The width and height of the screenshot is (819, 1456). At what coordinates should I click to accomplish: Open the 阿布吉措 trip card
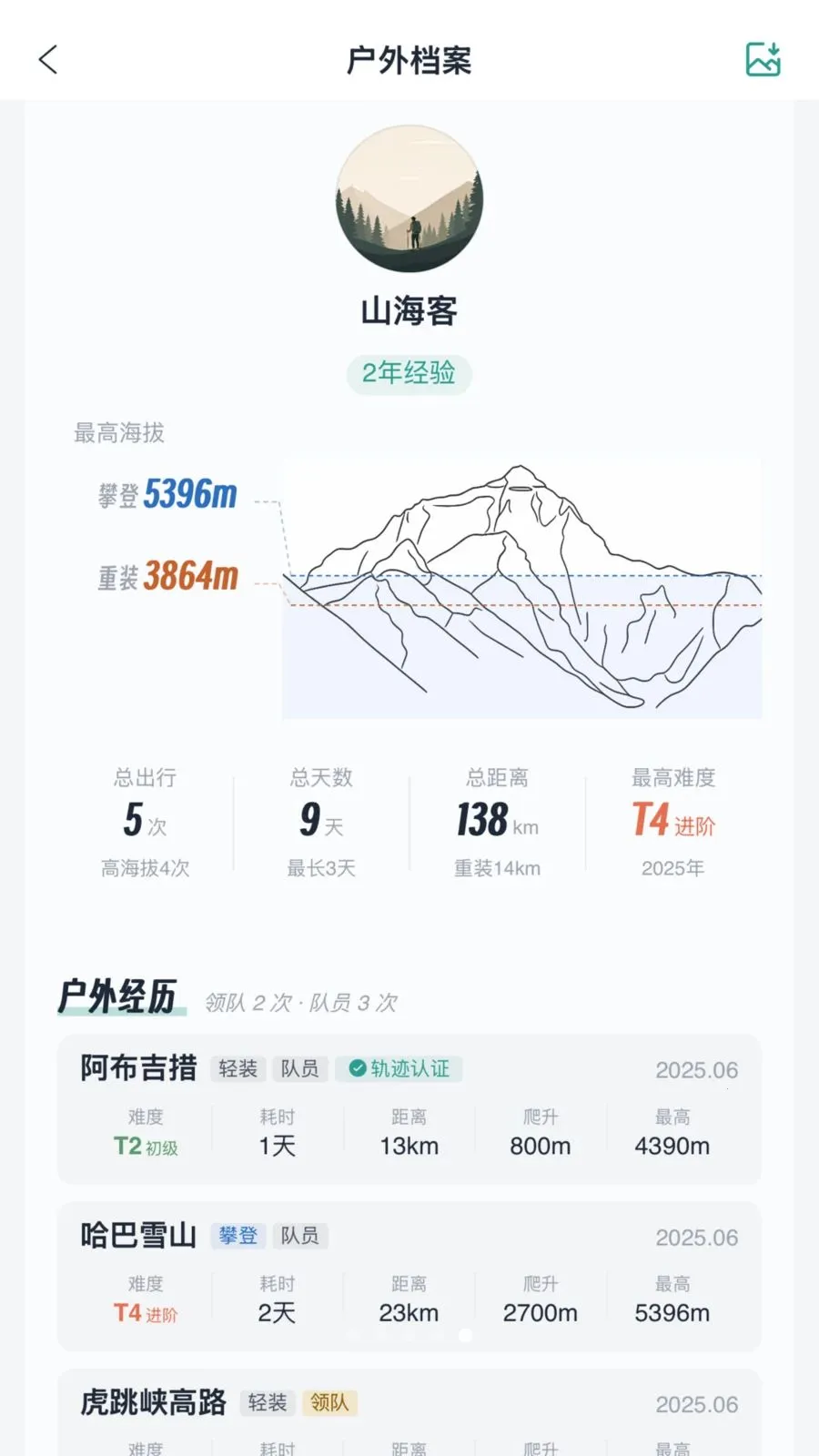[x=409, y=1108]
